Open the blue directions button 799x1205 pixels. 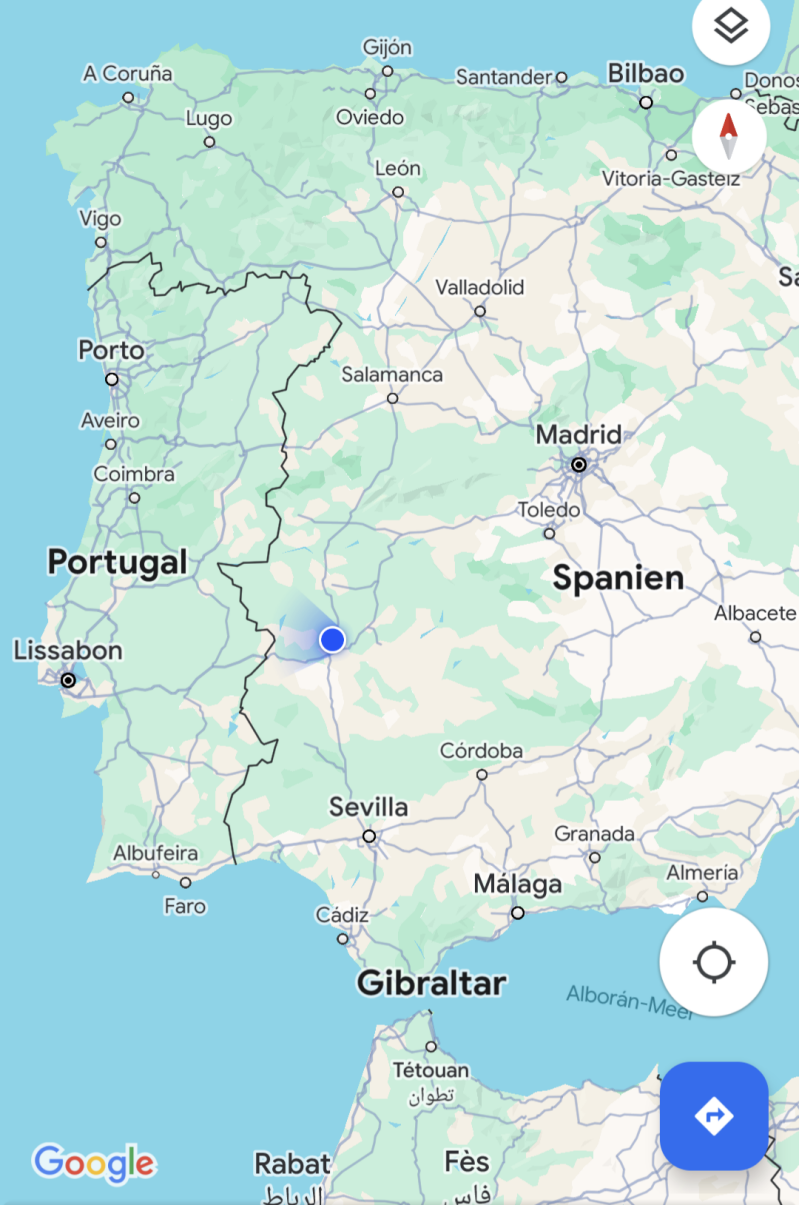point(714,1115)
